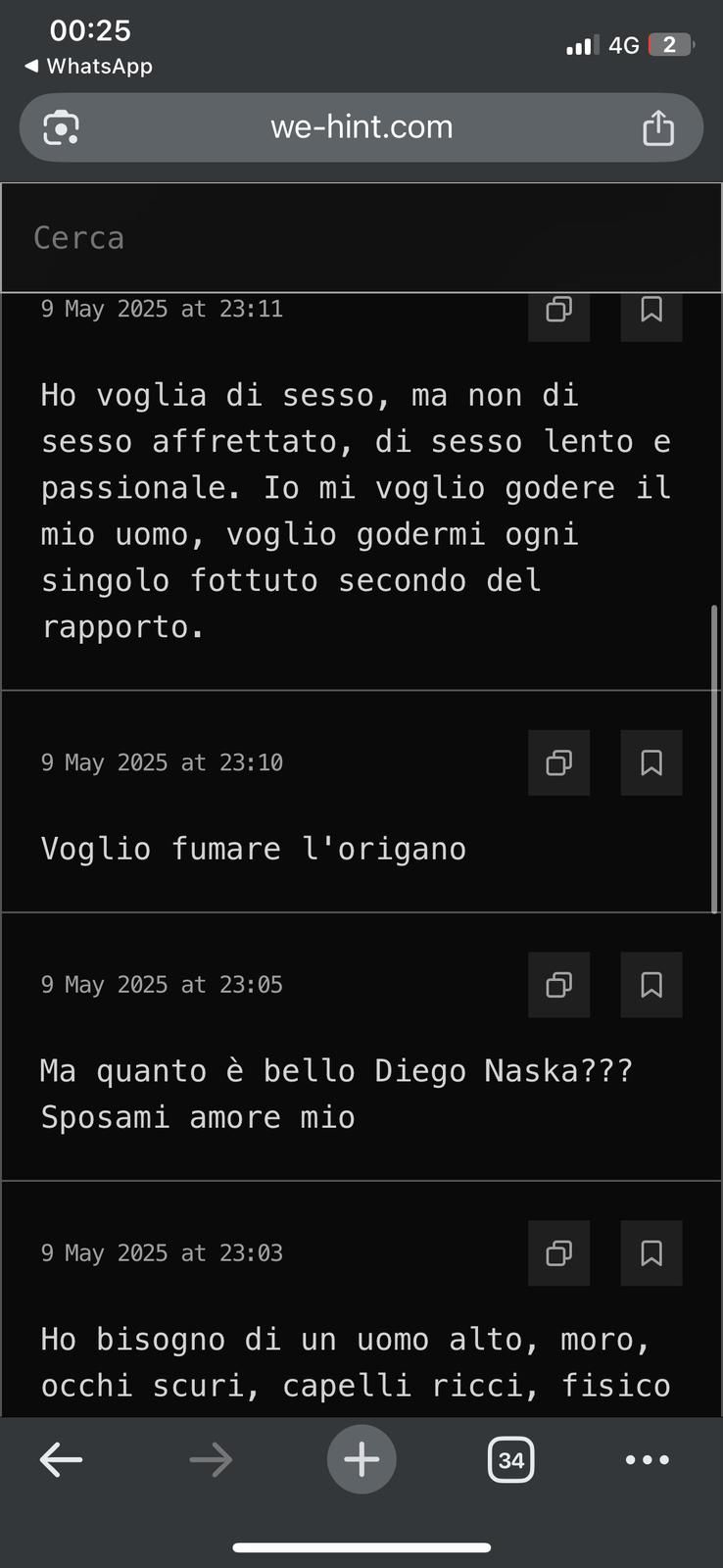Screen dimensions: 723x1568
Task: Bookmark the "Voglio fumare l'origano" post
Action: coord(651,762)
